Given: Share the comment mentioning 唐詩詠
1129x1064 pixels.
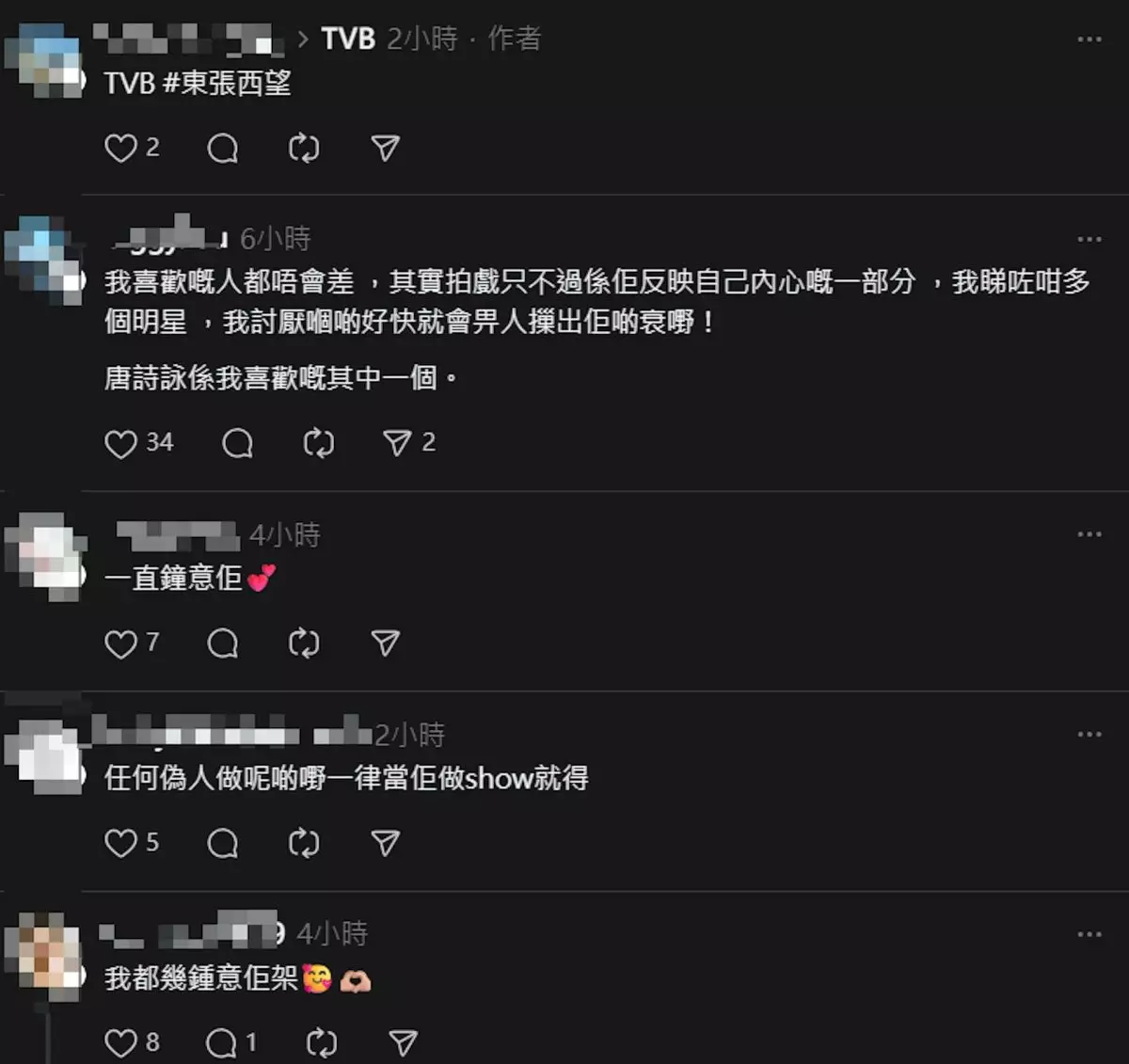Looking at the screenshot, I should [x=398, y=443].
